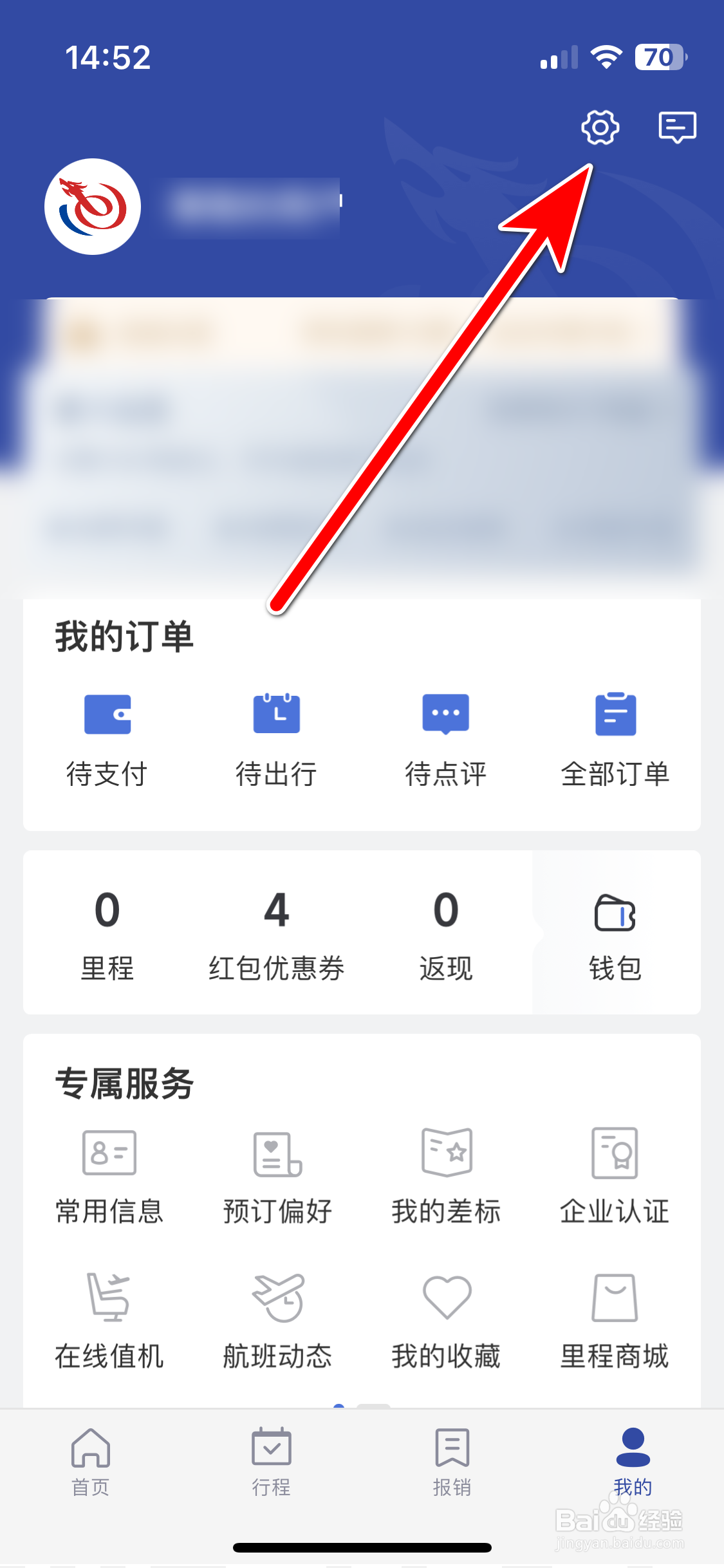Open the settings gear icon
This screenshot has width=724, height=1568.
(x=600, y=127)
